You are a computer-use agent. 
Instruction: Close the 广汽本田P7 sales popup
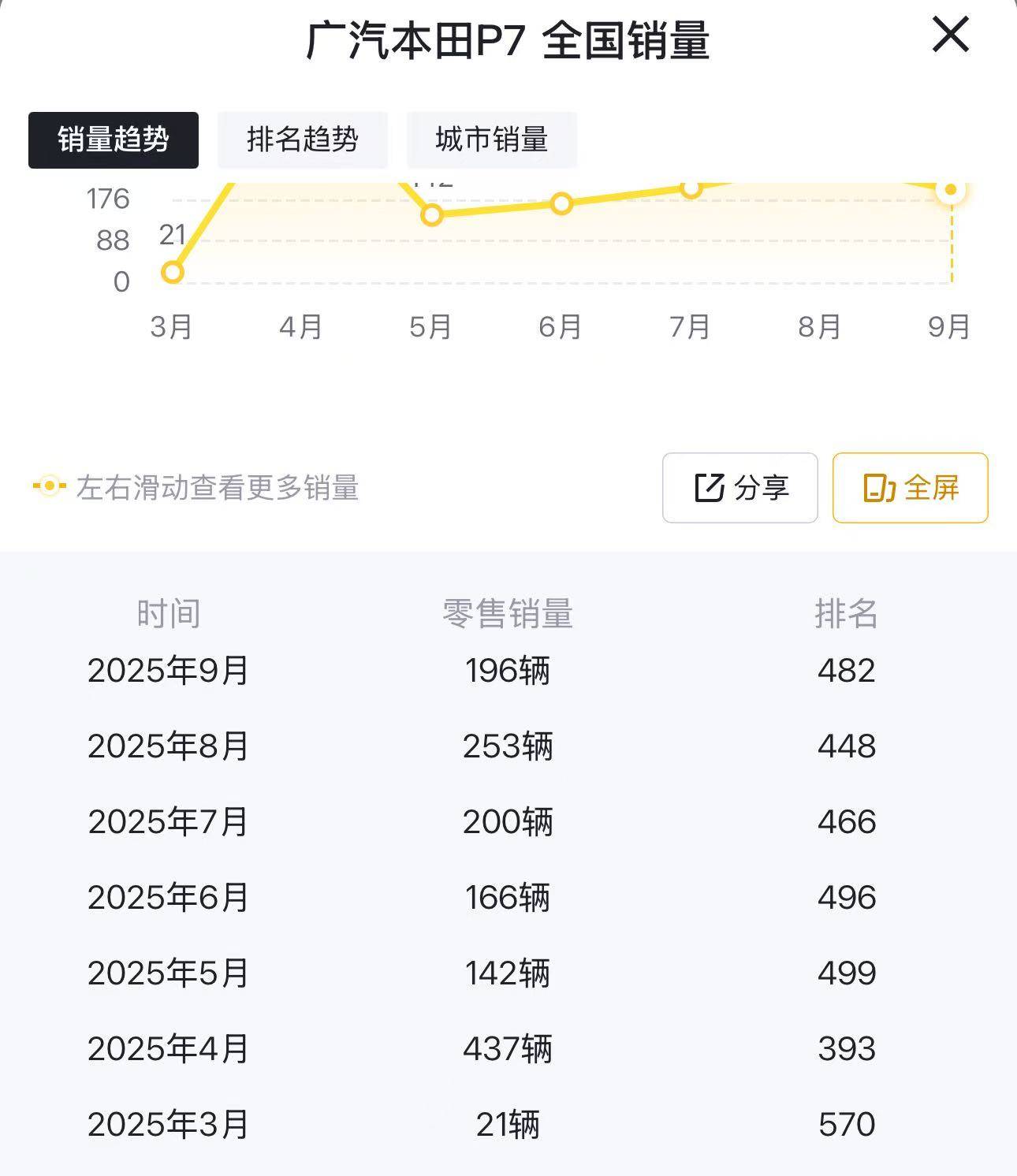pyautogui.click(x=952, y=35)
